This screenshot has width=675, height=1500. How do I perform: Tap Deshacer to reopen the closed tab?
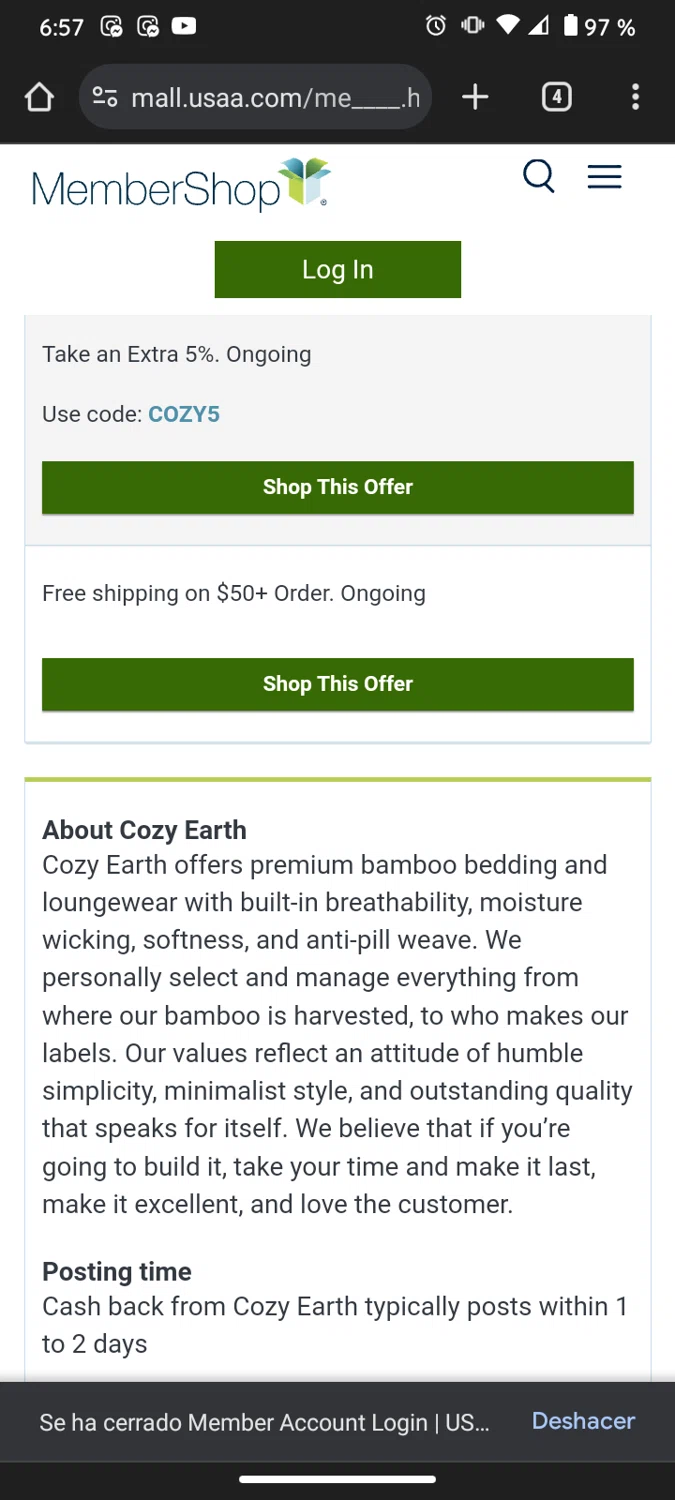[x=583, y=1421]
